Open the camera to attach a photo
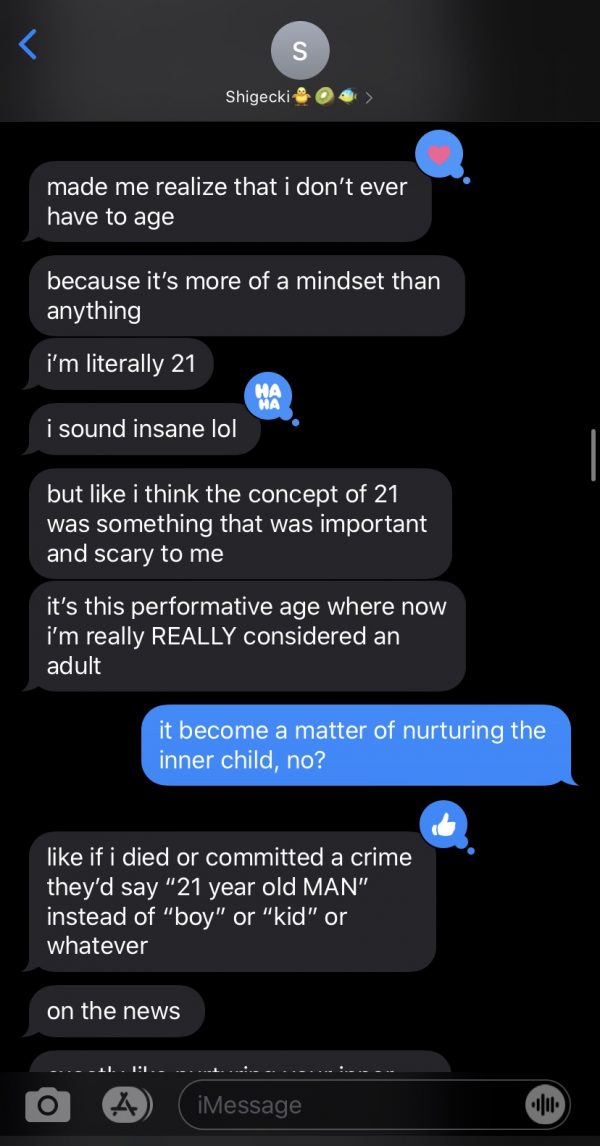600x1146 pixels. [x=47, y=1104]
